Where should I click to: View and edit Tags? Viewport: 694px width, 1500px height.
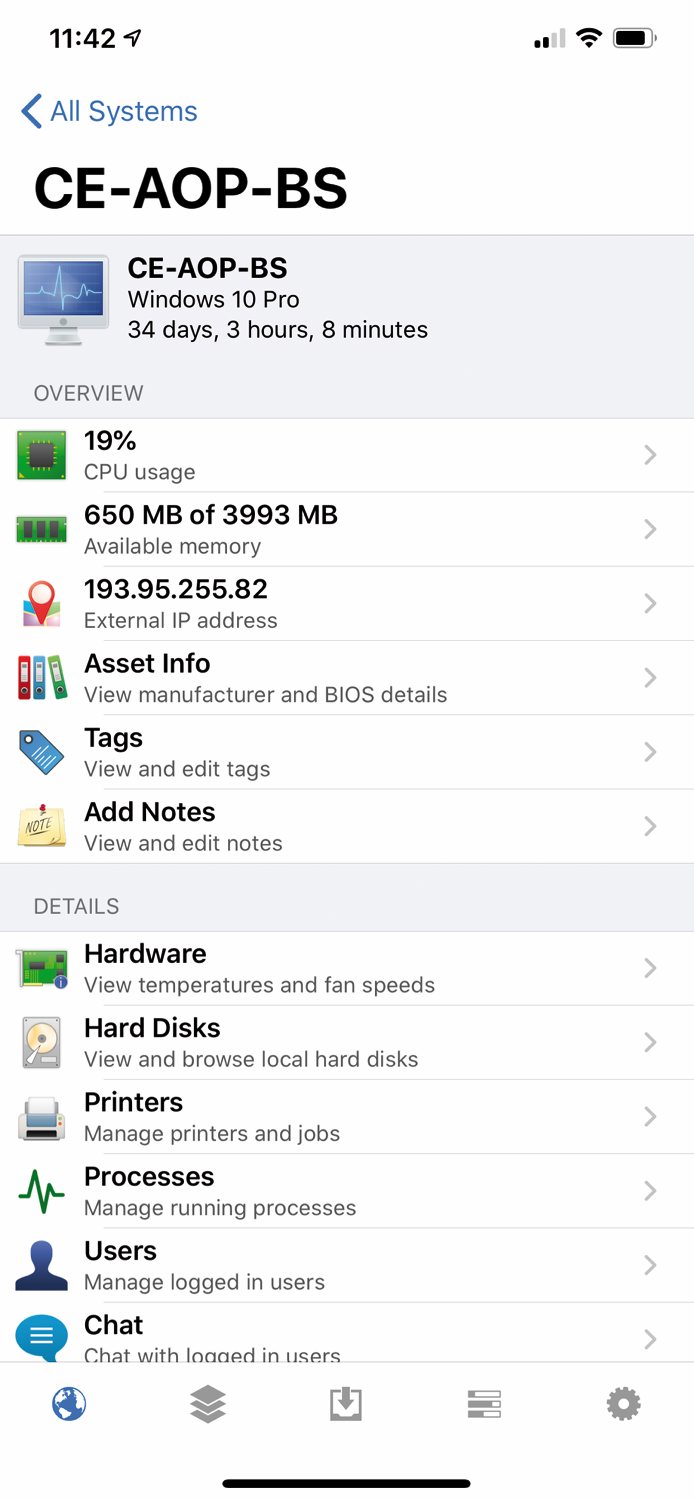click(x=347, y=752)
